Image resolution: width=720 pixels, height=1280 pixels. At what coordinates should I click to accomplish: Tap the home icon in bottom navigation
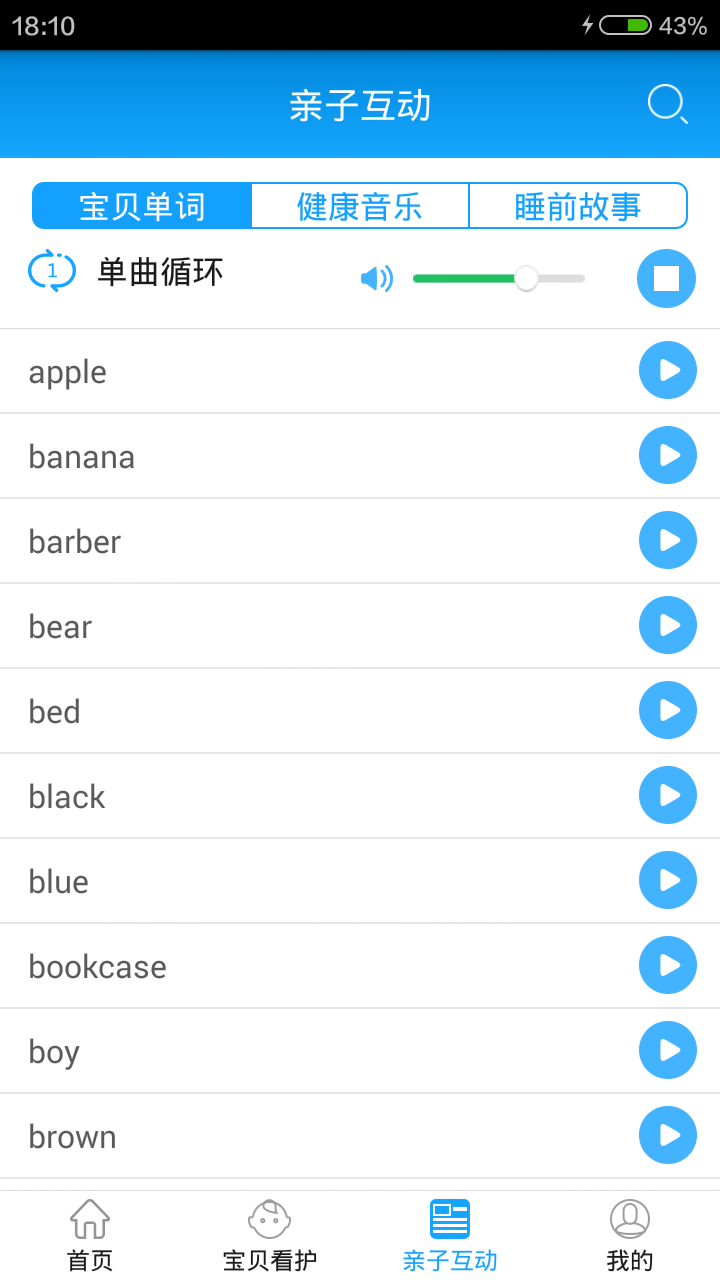point(89,1227)
